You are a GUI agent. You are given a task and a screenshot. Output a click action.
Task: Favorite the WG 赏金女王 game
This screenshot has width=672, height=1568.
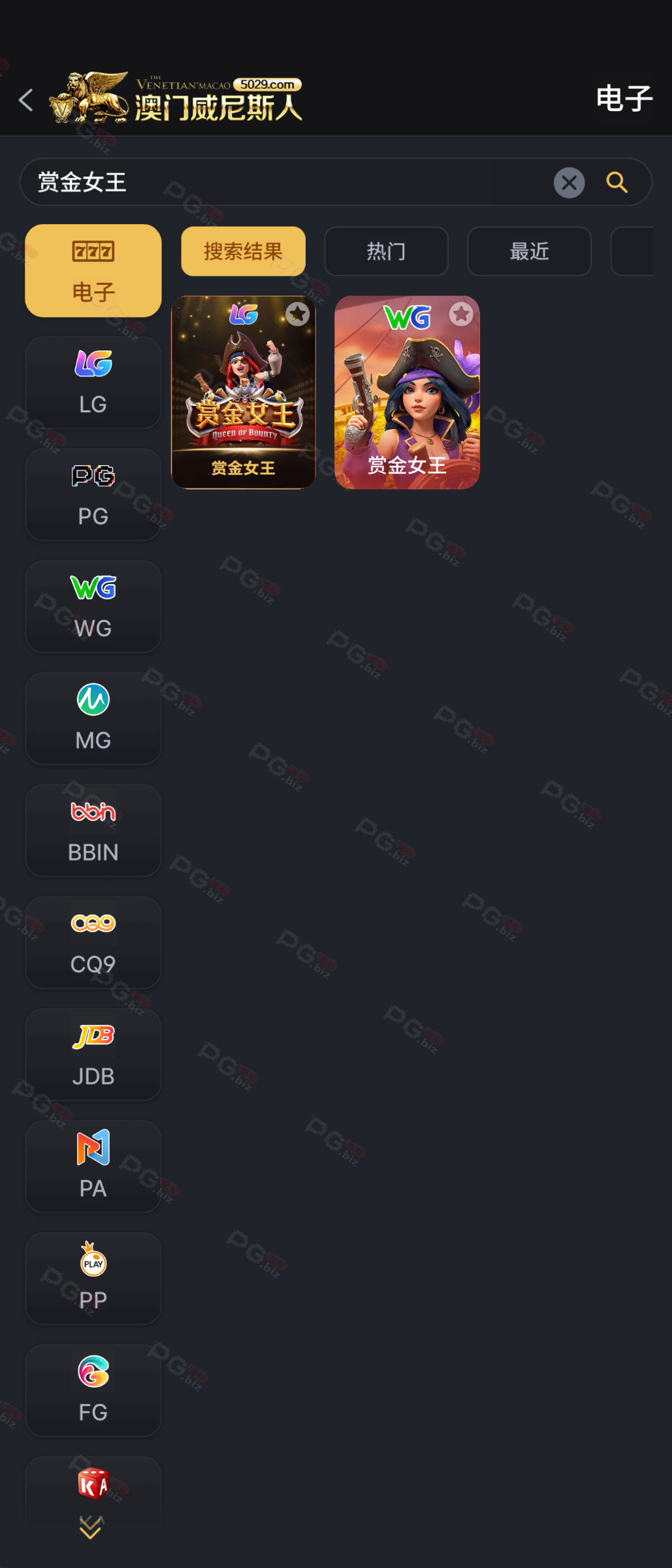(461, 314)
